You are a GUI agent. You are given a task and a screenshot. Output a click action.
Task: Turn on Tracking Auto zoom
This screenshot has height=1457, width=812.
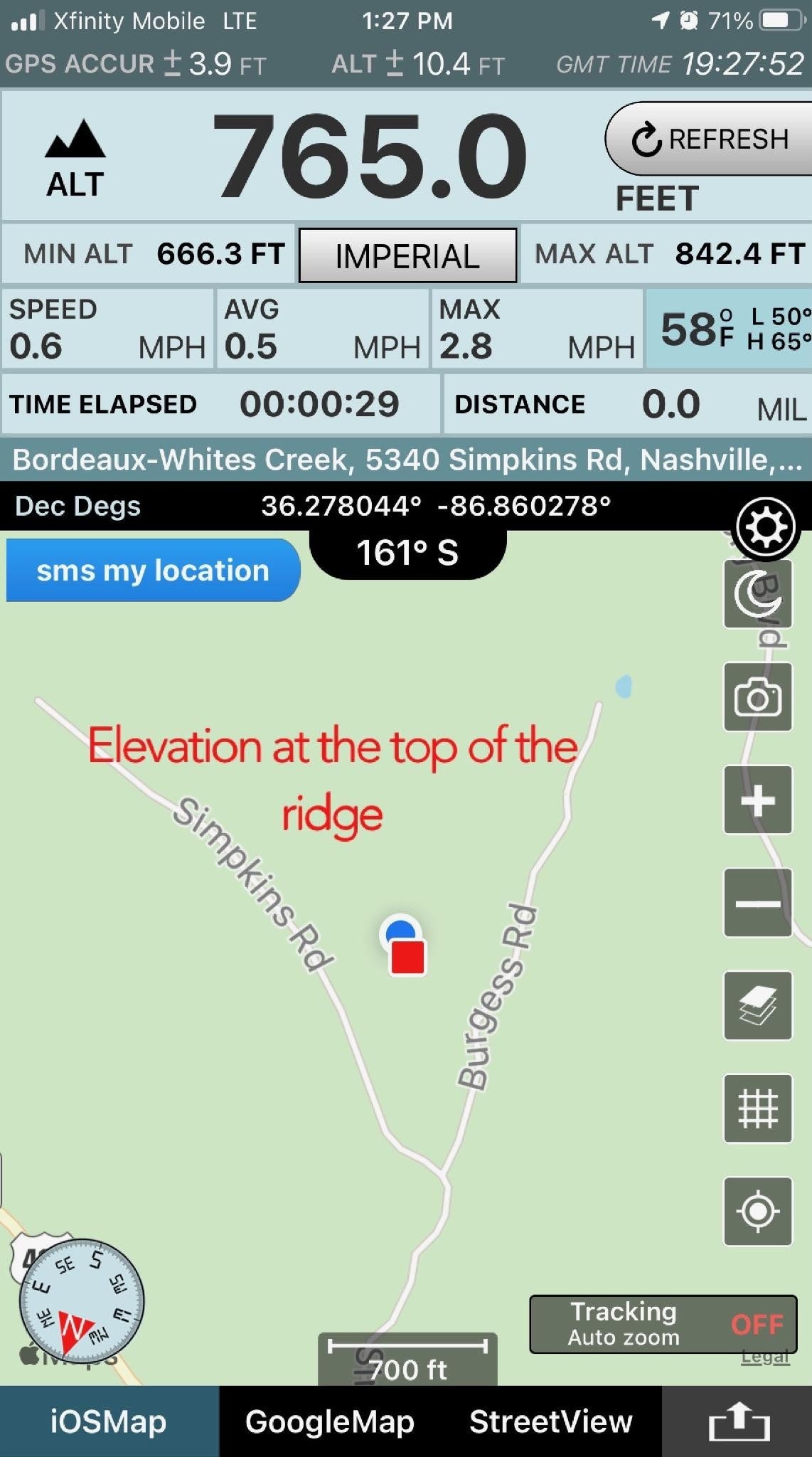(x=663, y=1324)
